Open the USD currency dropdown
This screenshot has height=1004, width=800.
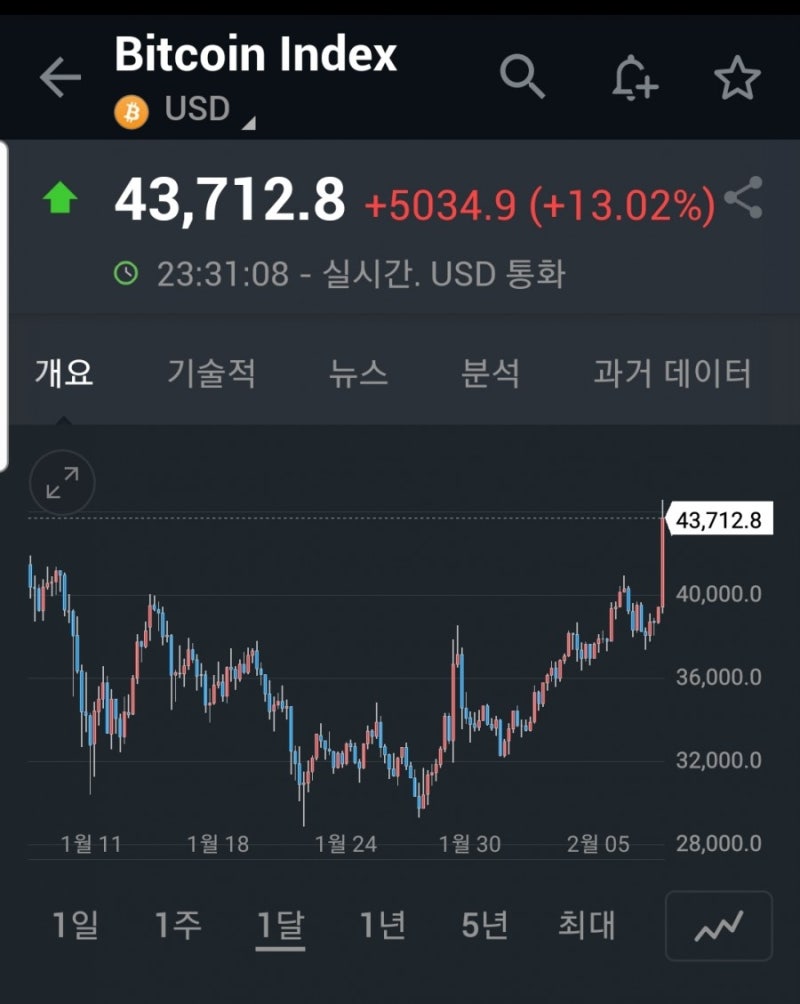tap(196, 109)
